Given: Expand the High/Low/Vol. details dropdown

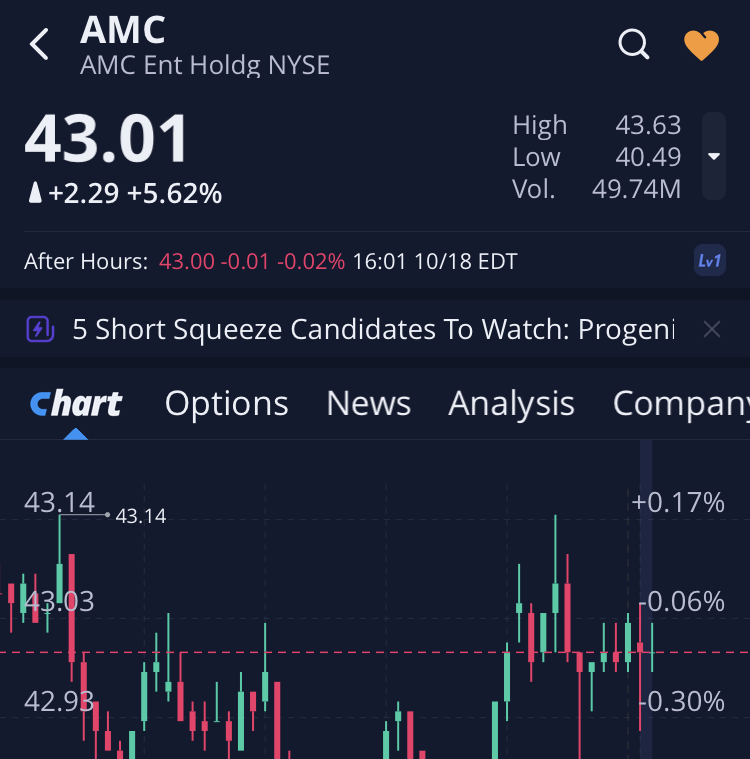Looking at the screenshot, I should [713, 157].
